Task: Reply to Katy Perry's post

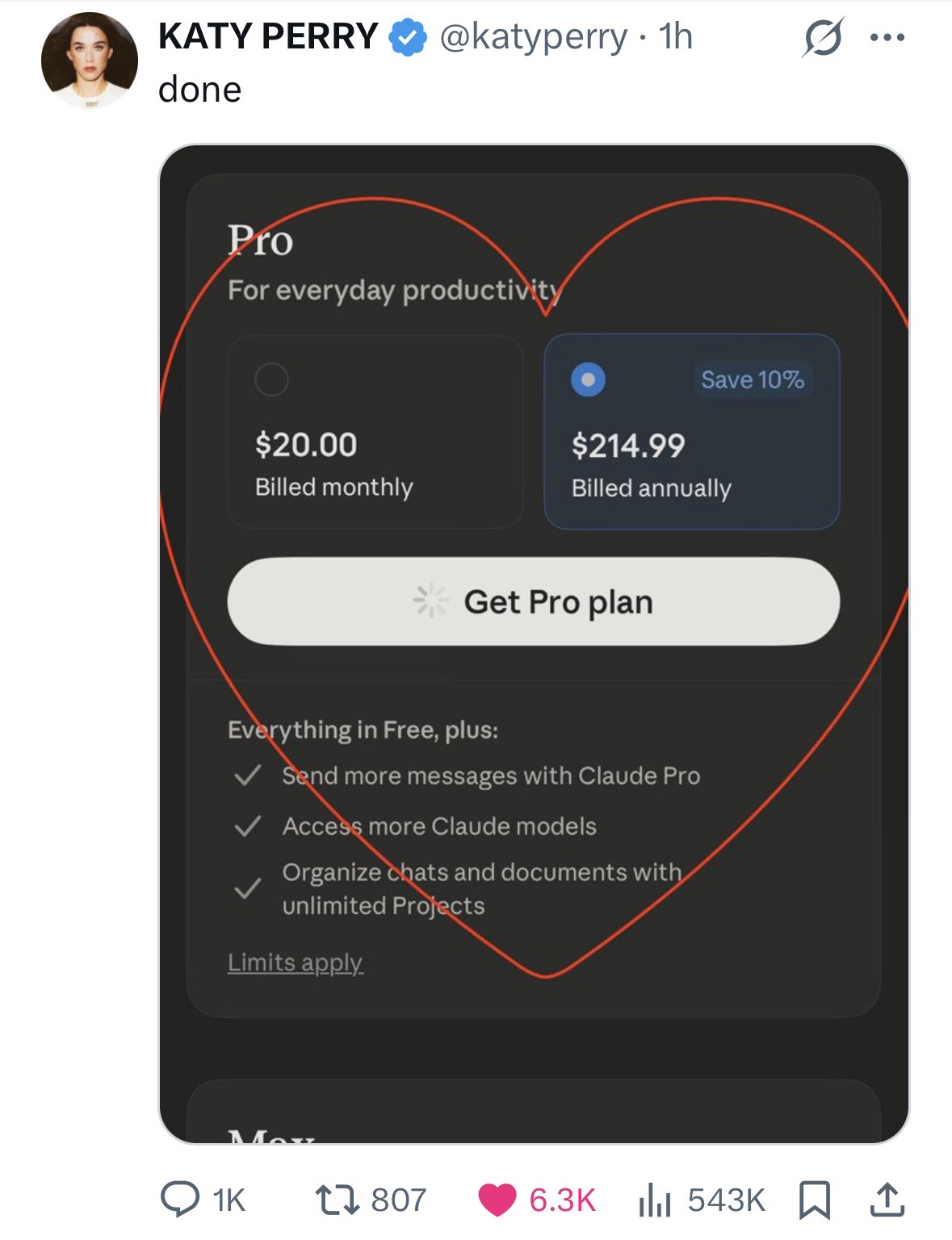Action: [x=179, y=1199]
